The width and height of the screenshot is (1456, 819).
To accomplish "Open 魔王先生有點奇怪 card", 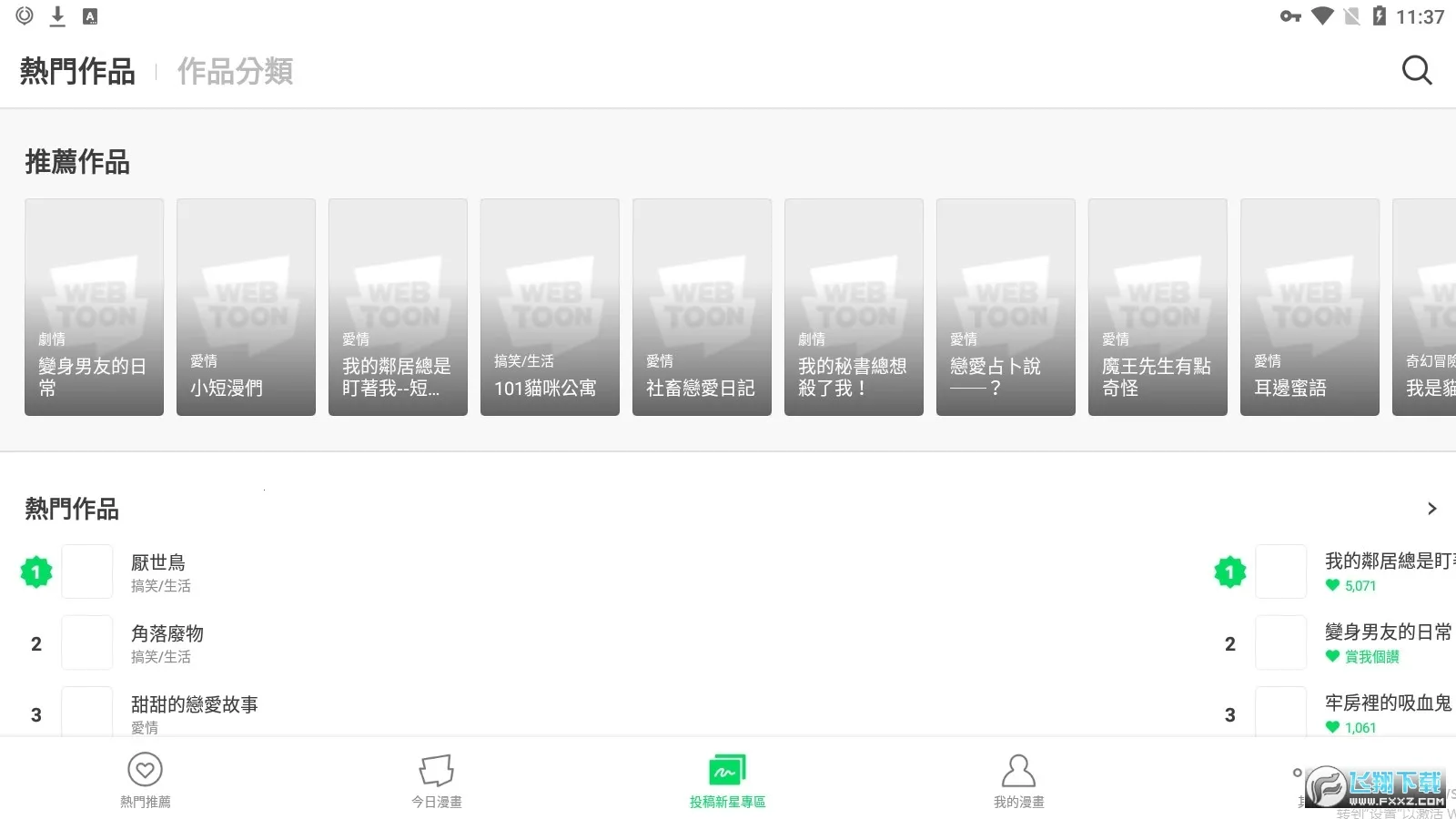I will coord(1158,307).
